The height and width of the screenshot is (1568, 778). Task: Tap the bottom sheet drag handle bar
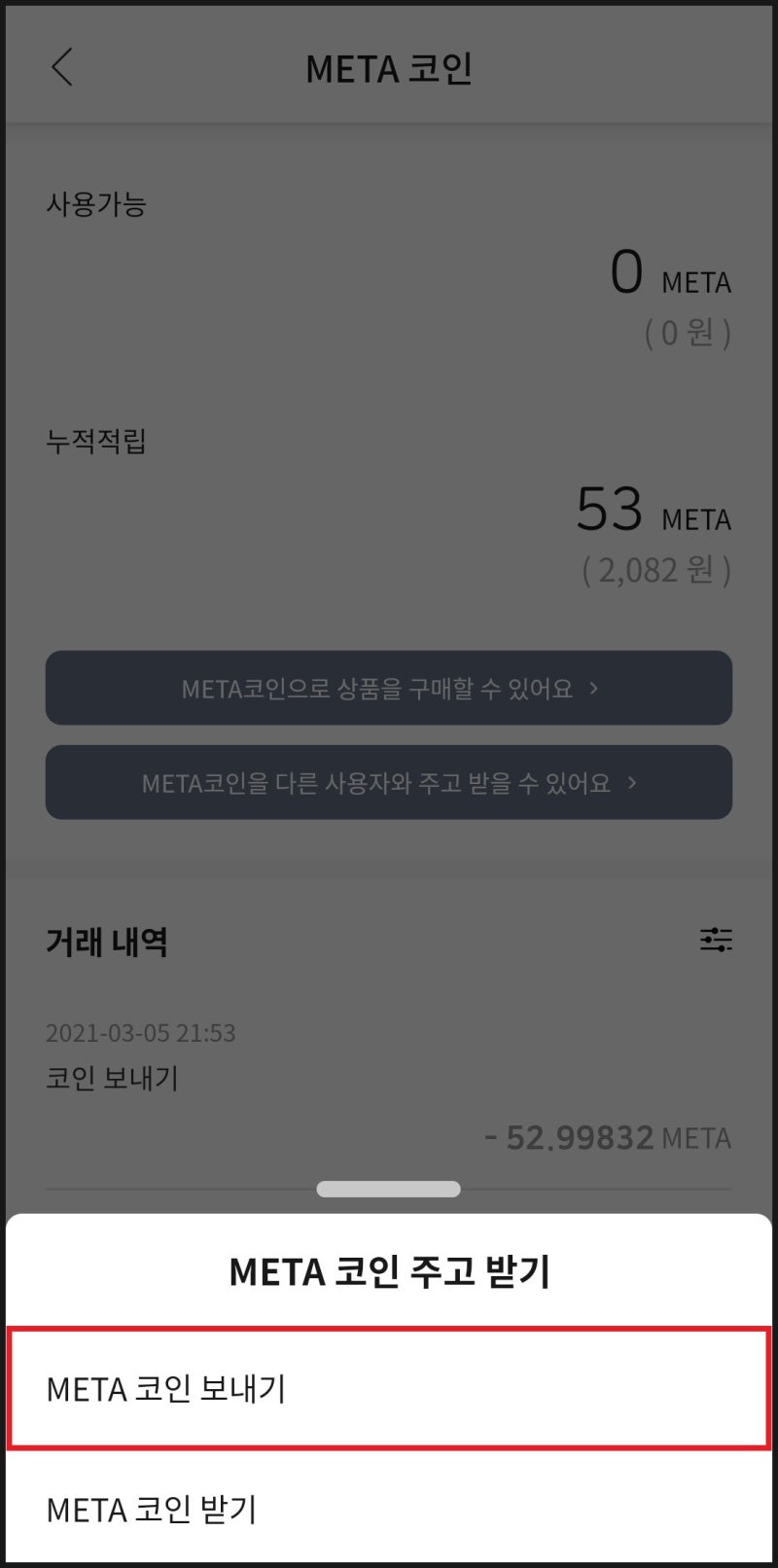coord(389,1189)
